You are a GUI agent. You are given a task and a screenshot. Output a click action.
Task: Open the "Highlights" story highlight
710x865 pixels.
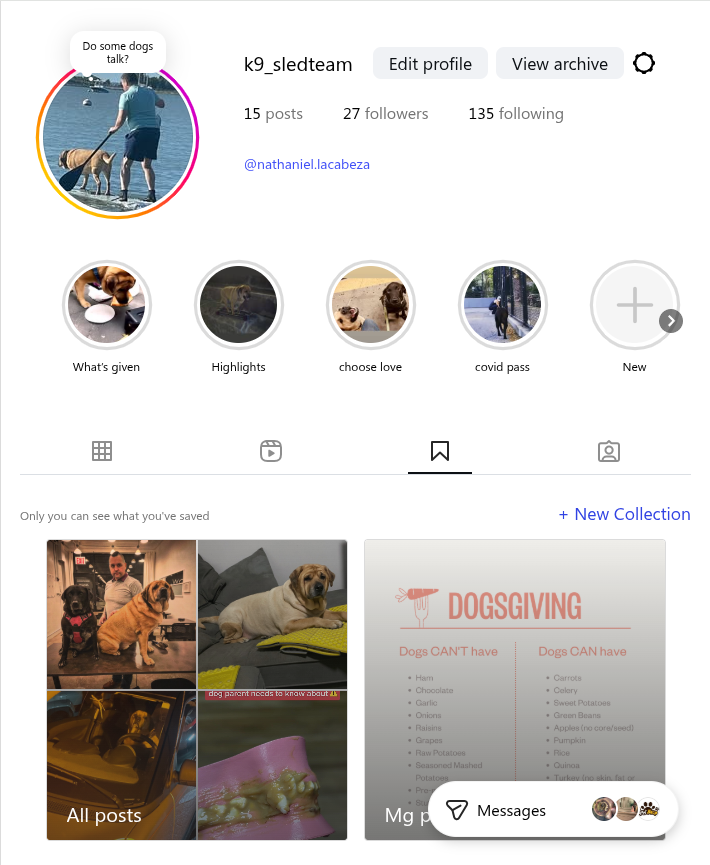[x=238, y=305]
